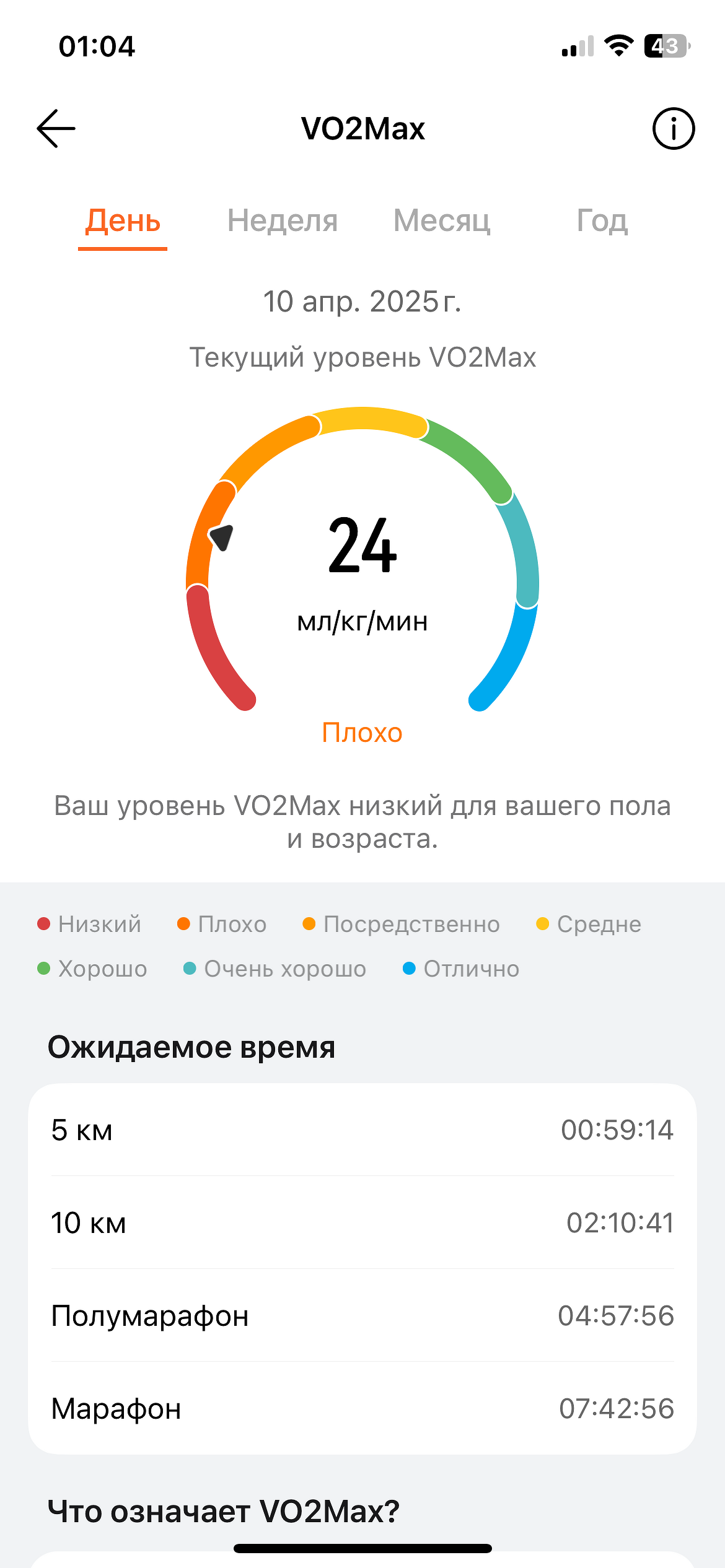Switch to the Месяц tab
The height and width of the screenshot is (1568, 725).
(x=442, y=221)
